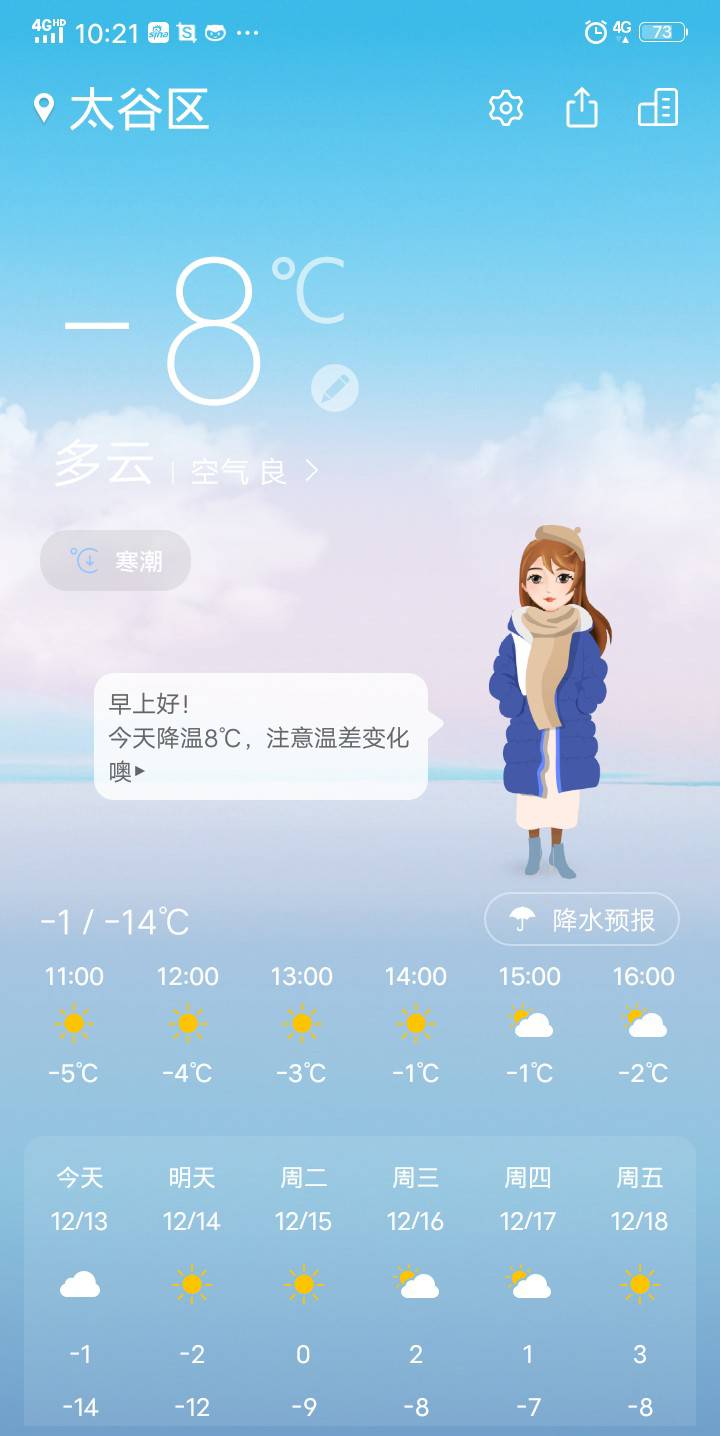Viewport: 720px width, 1436px height.
Task: Tap the 太谷区 location name
Action: [138, 109]
